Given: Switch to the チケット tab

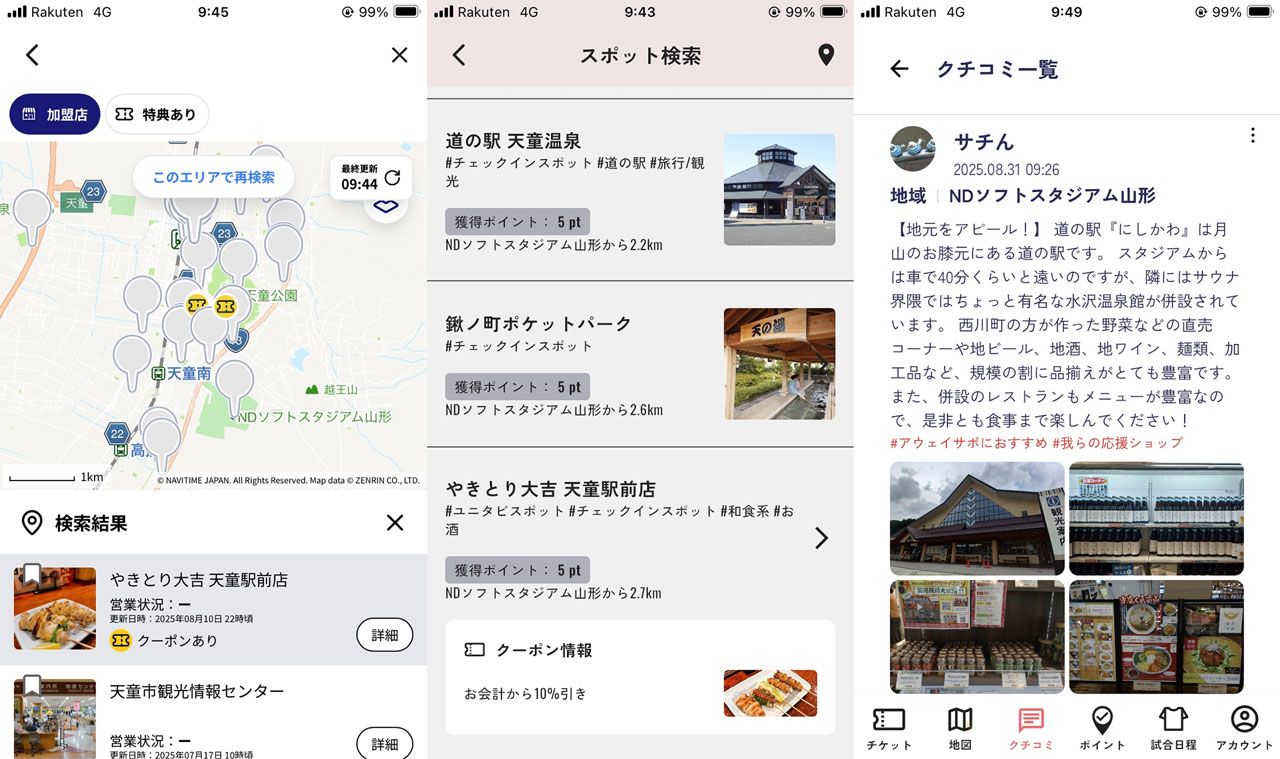Looking at the screenshot, I should 888,728.
